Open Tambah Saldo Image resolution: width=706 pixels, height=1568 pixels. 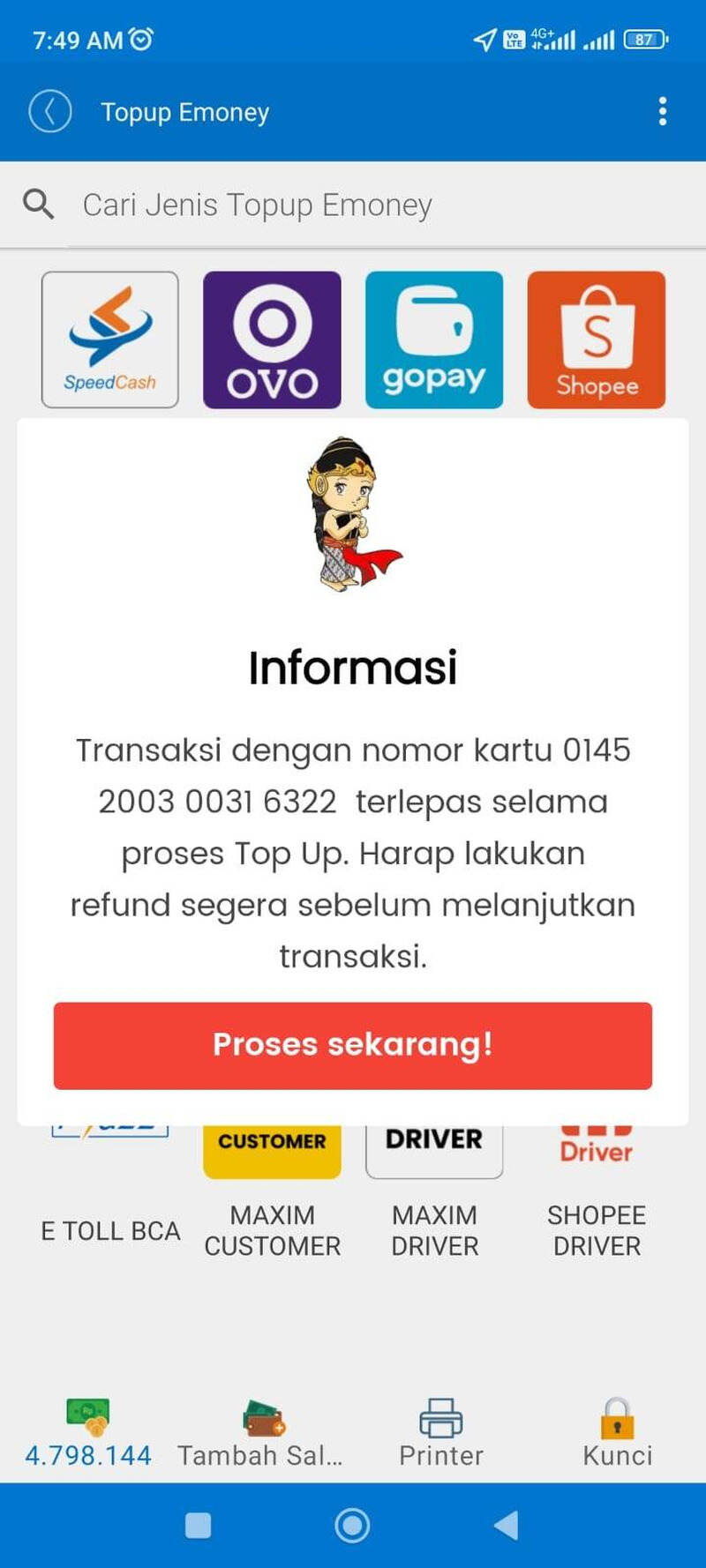[261, 1433]
